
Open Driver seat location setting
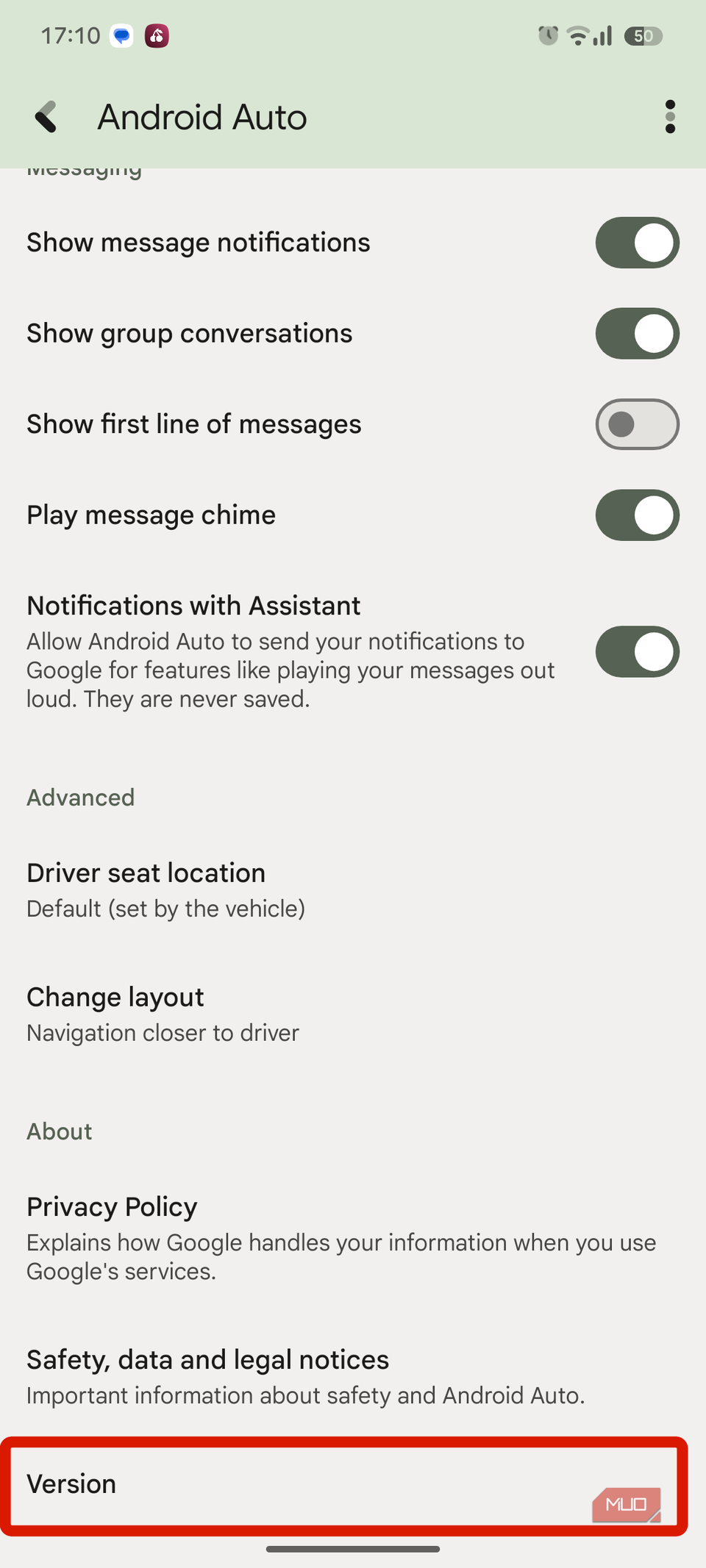point(294,889)
